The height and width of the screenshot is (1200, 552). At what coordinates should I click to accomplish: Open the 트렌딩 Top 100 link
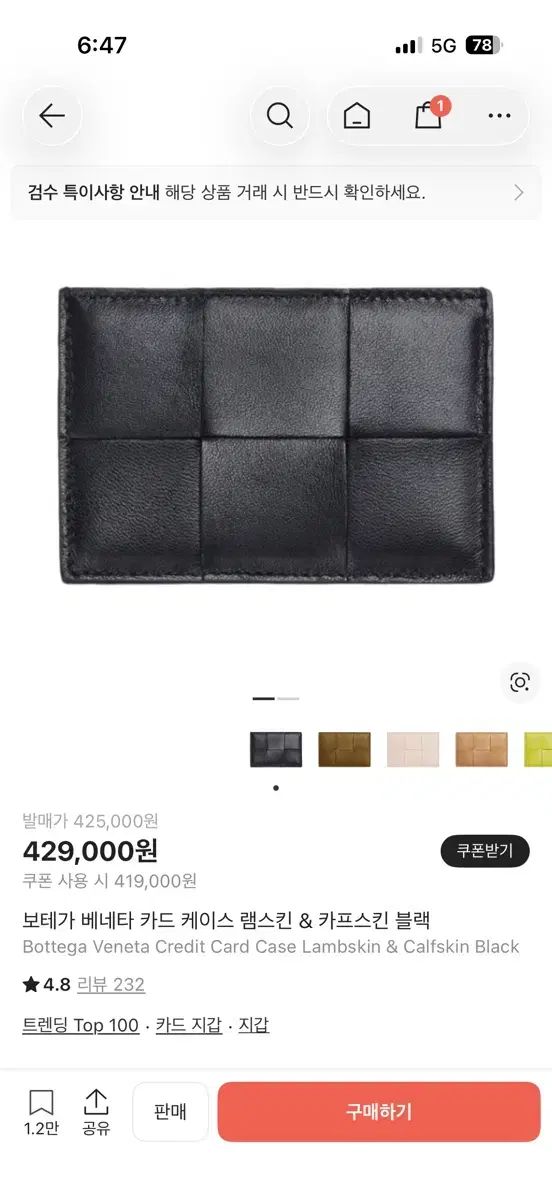(81, 1025)
